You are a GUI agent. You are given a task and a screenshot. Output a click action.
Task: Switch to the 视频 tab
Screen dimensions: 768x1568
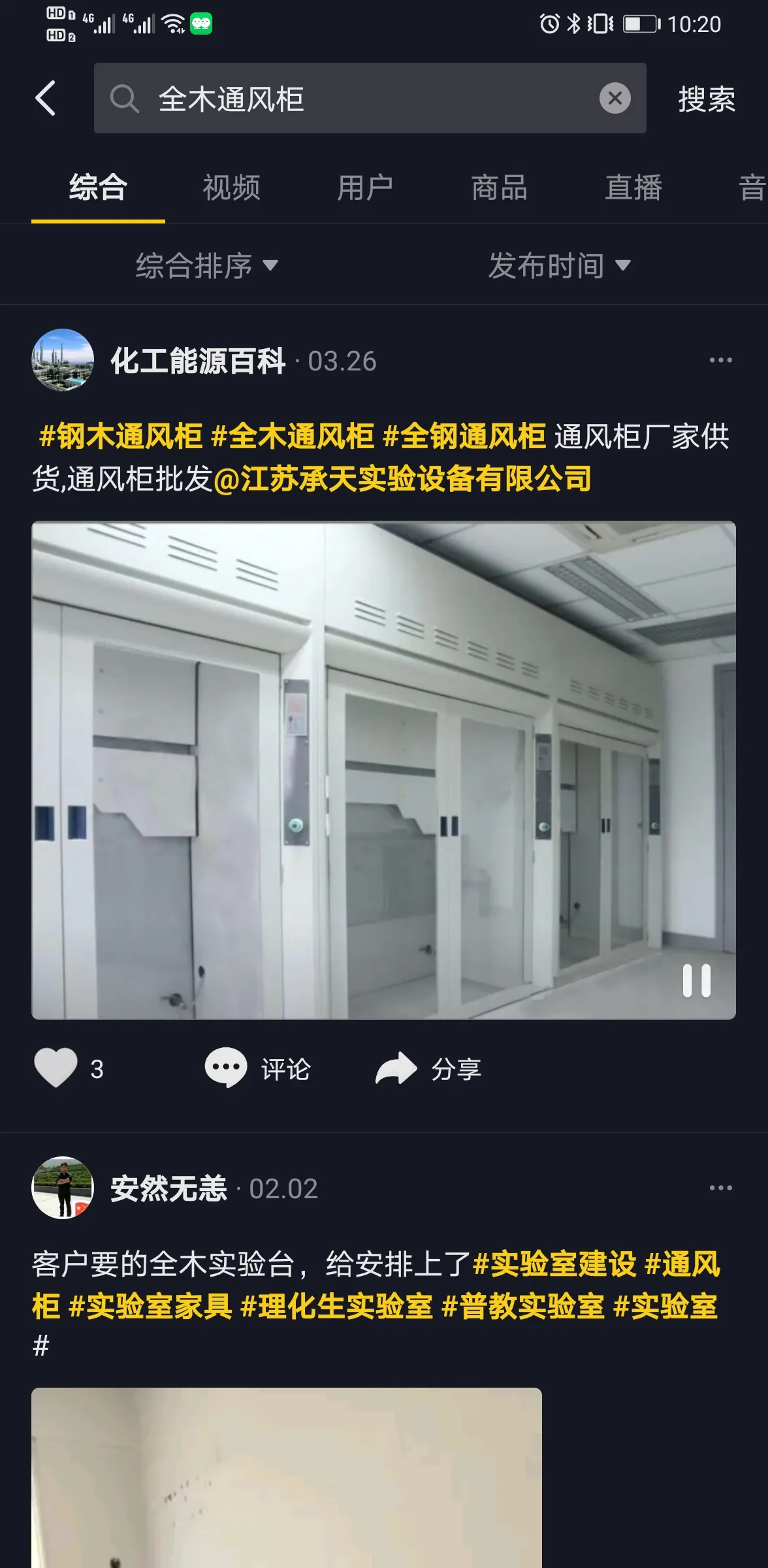tap(231, 188)
